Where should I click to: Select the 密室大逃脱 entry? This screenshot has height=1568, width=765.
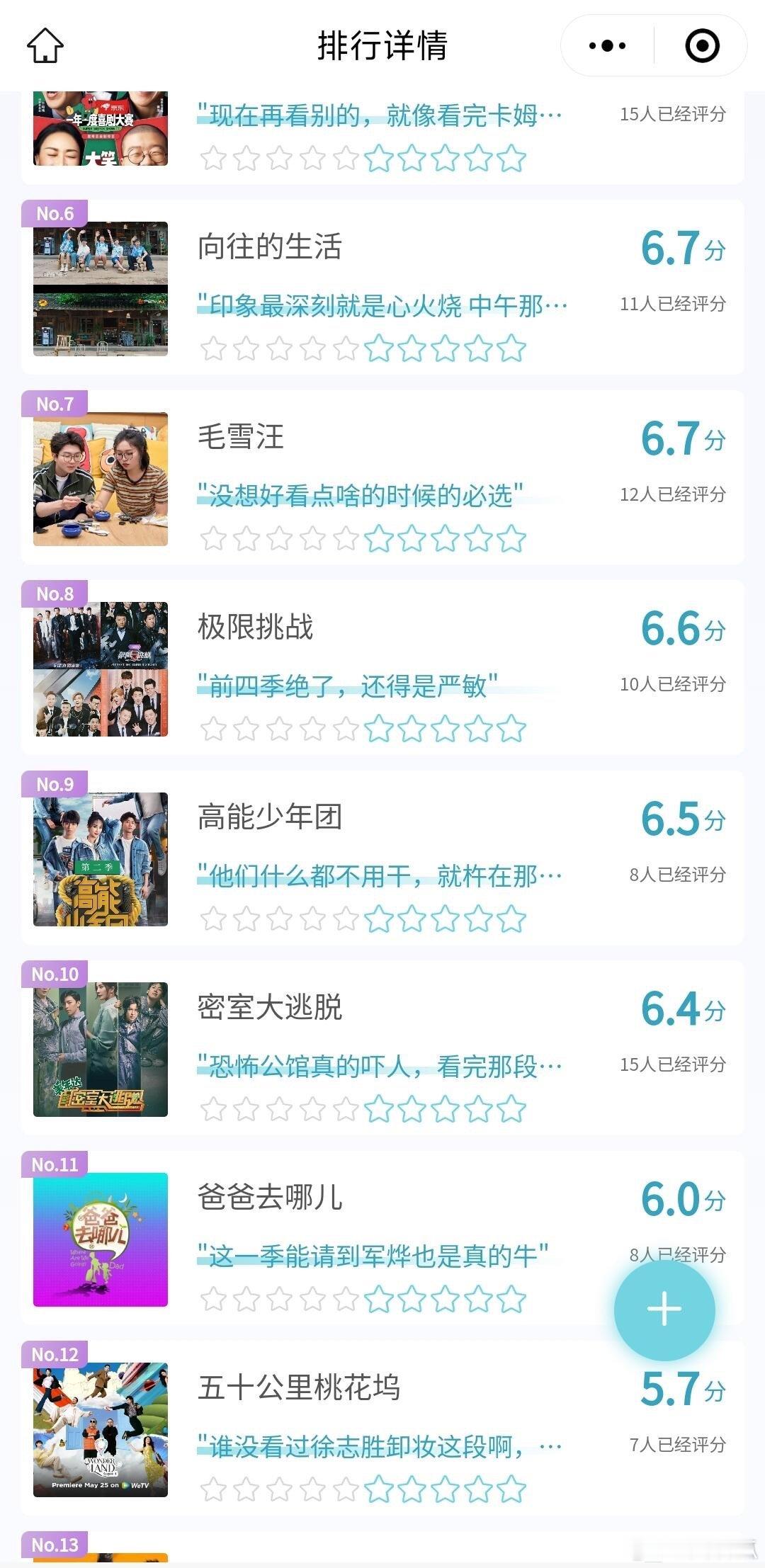coord(382,1048)
